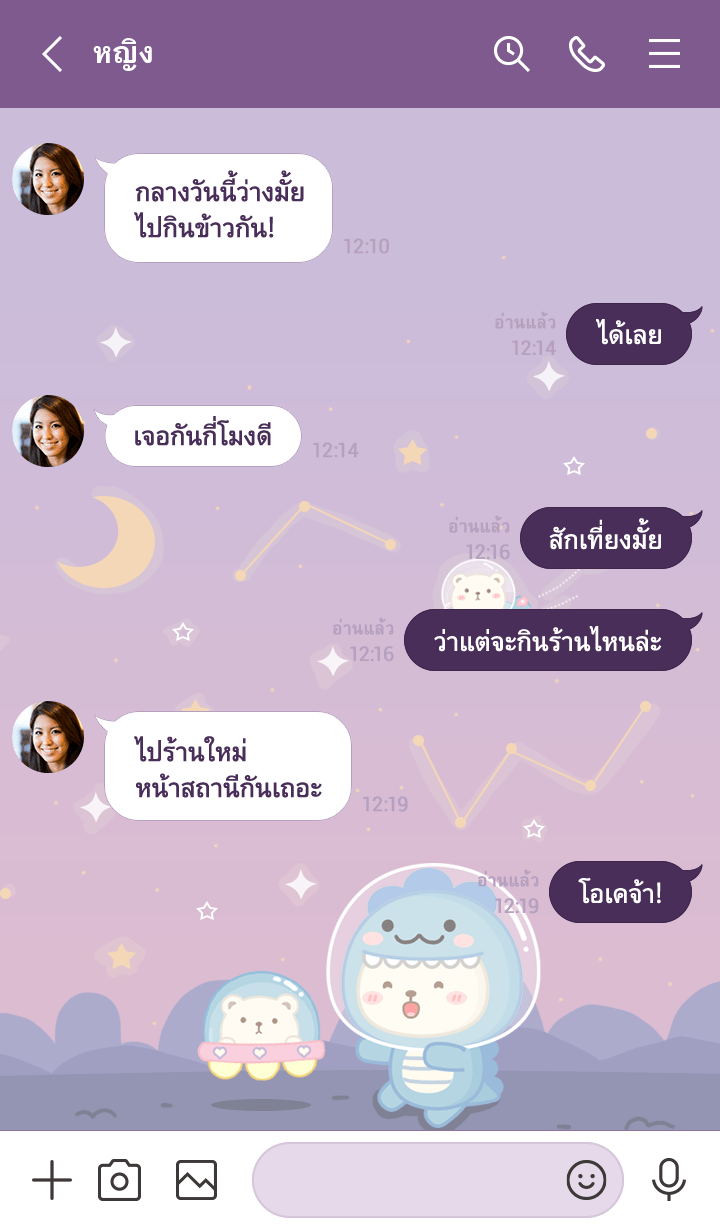Launch the camera to take a photo
This screenshot has height=1232, width=720.
pos(119,1181)
